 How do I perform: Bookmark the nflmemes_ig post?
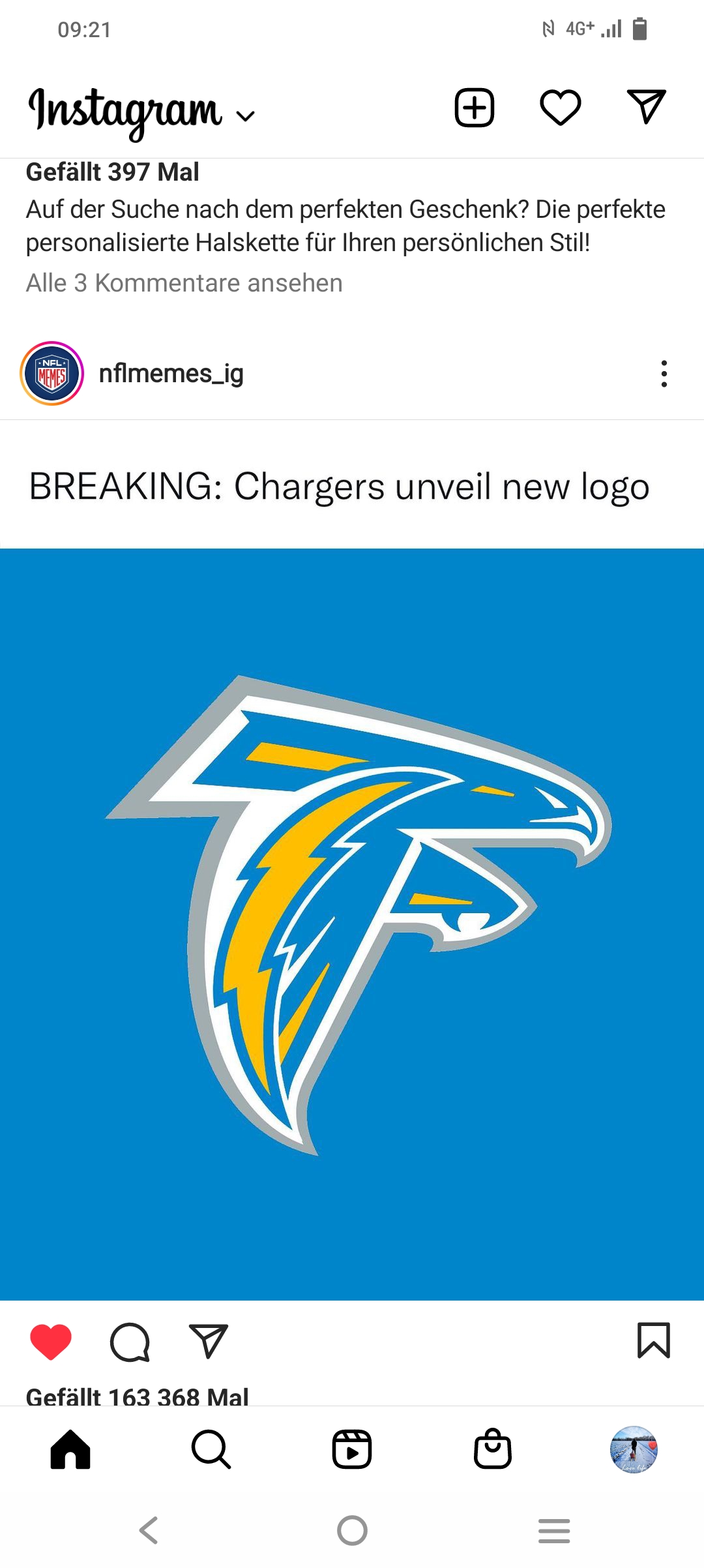[x=654, y=1340]
